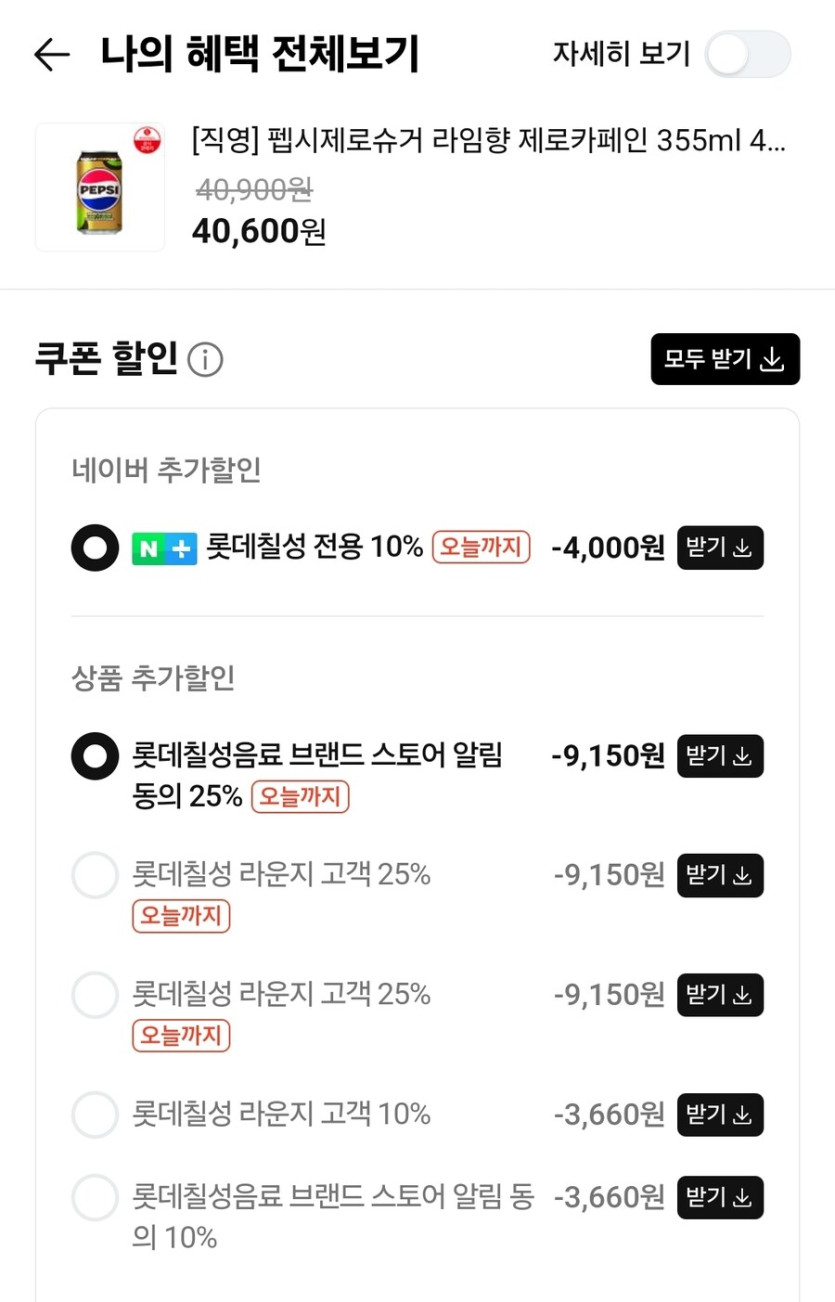Select the first 롯데칠성 라운지 고객 25% coupon
The width and height of the screenshot is (835, 1302).
[x=94, y=875]
